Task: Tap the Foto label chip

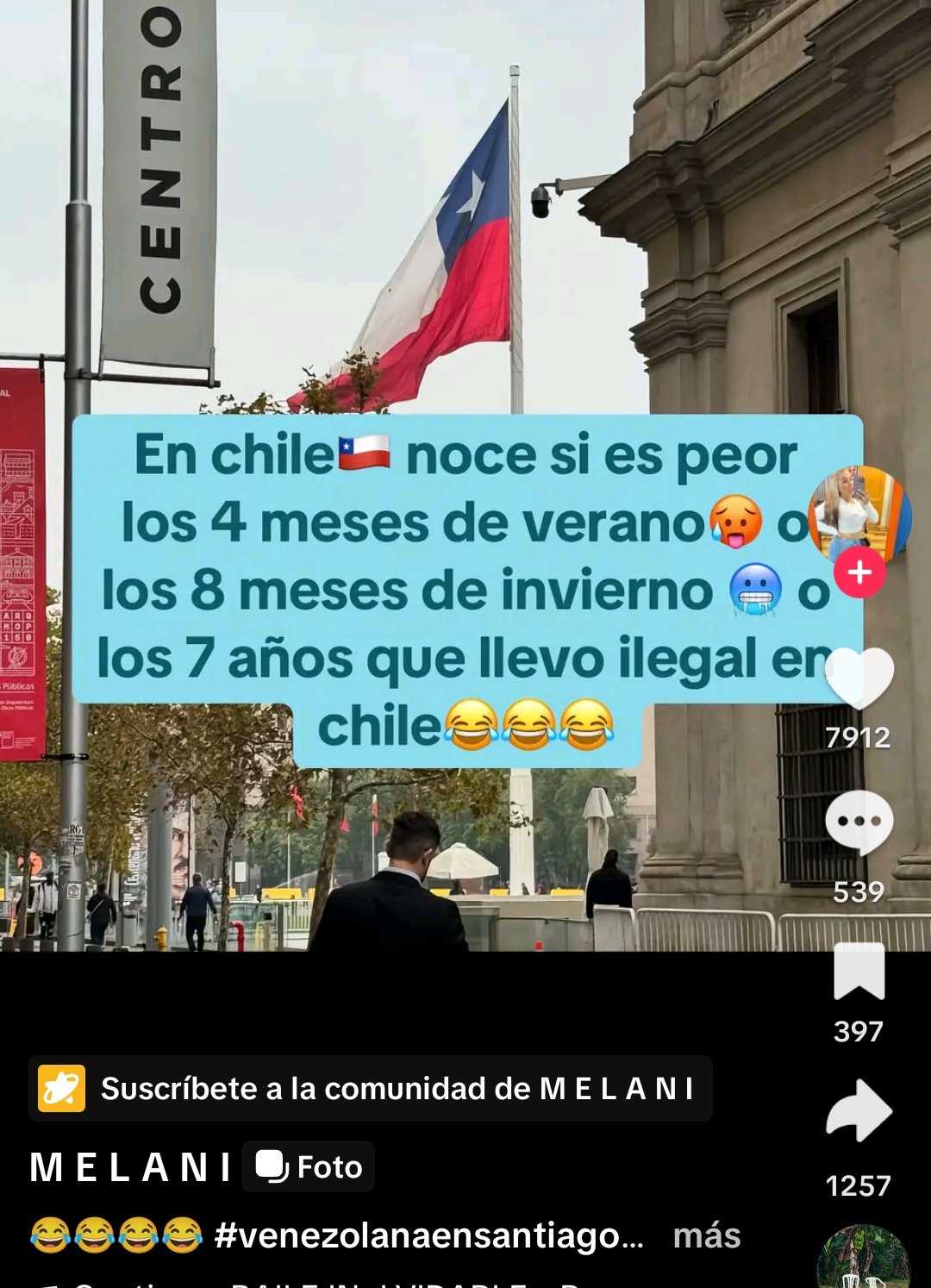Action: coord(309,1166)
